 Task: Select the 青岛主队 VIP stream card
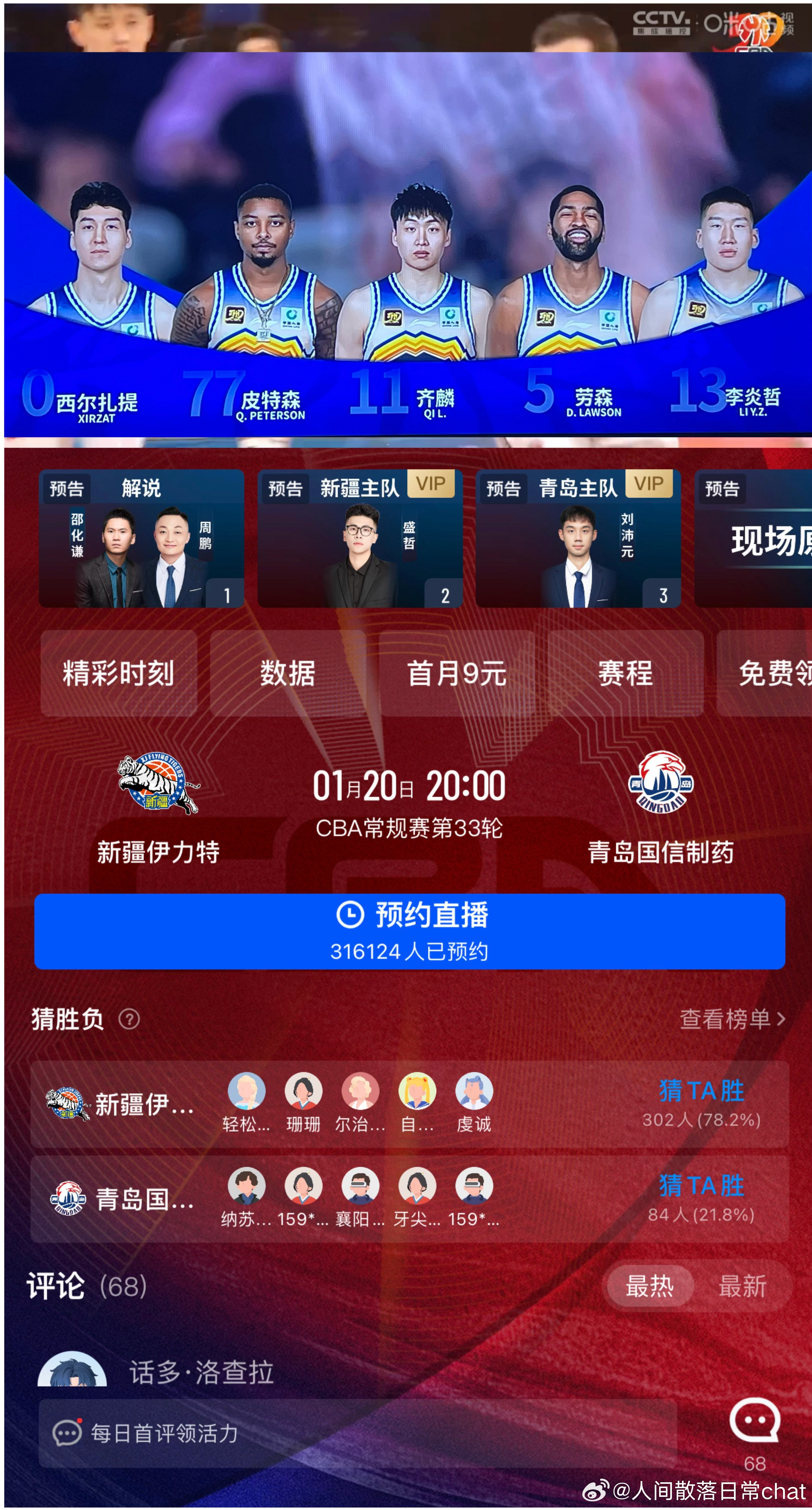coord(578,538)
